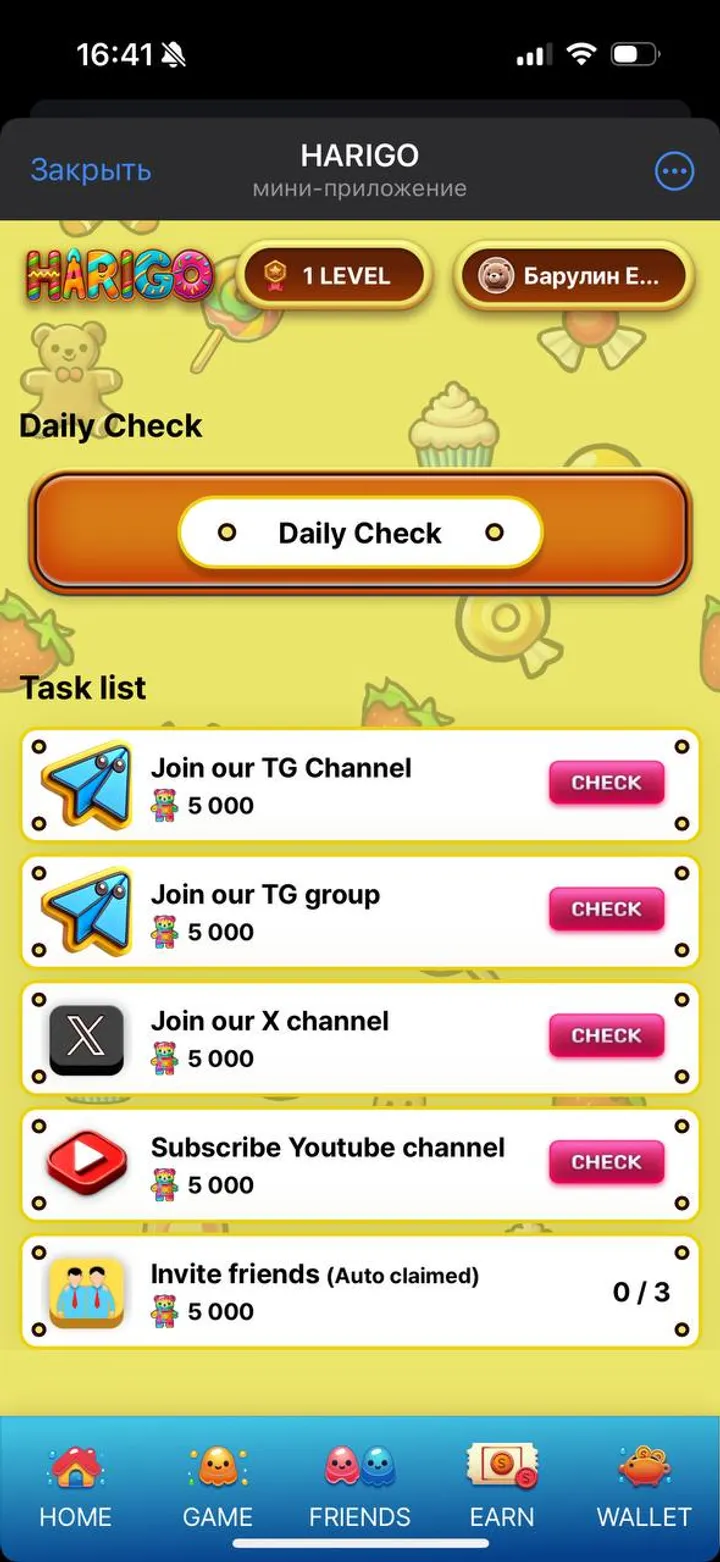Image resolution: width=720 pixels, height=1562 pixels.
Task: Open the three-dot overflow menu
Action: [x=674, y=171]
